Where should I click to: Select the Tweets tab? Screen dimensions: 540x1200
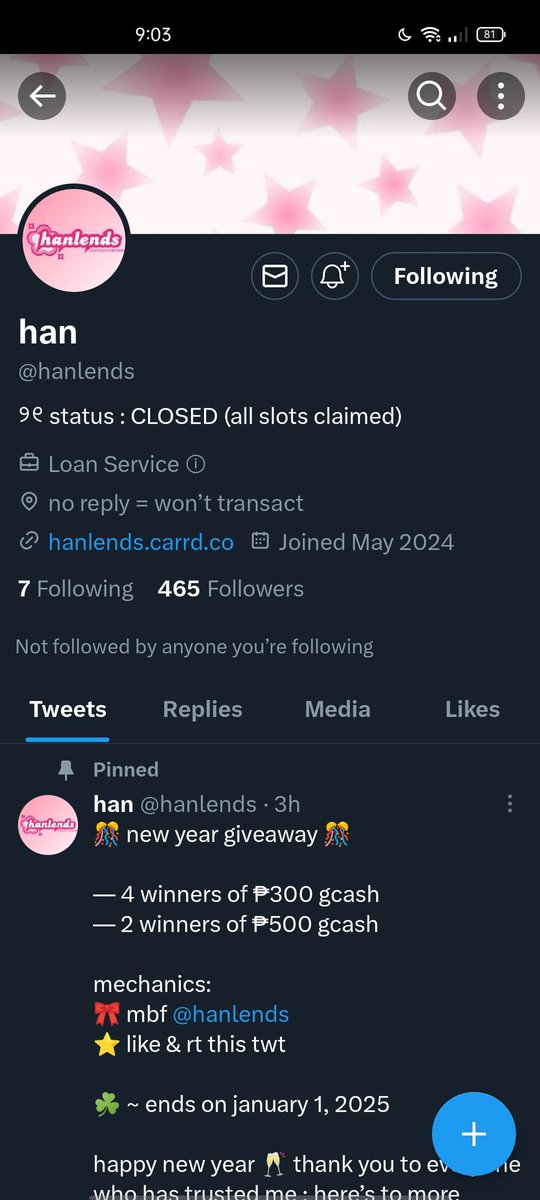[68, 709]
